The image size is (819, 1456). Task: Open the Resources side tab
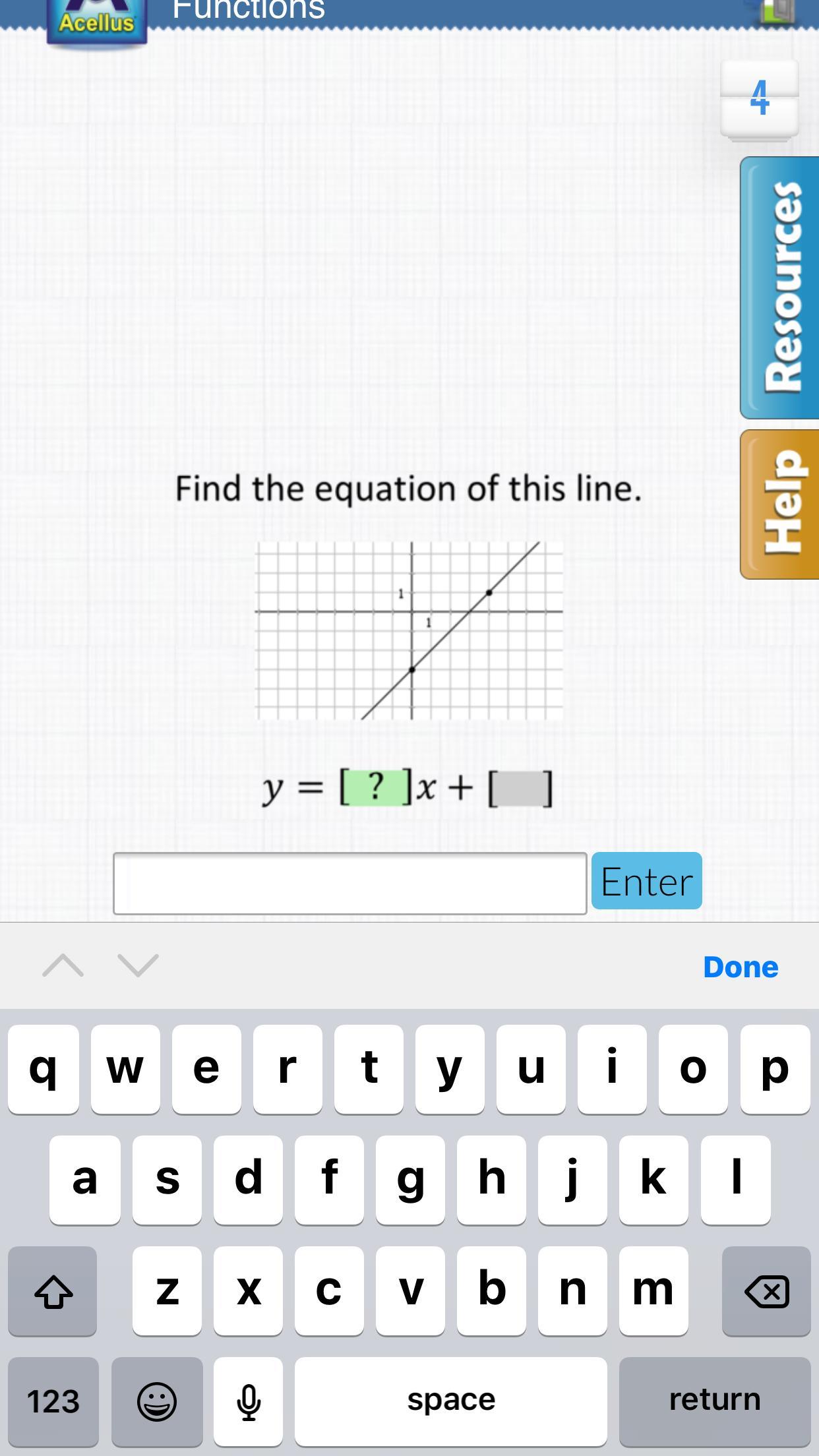coord(781,288)
